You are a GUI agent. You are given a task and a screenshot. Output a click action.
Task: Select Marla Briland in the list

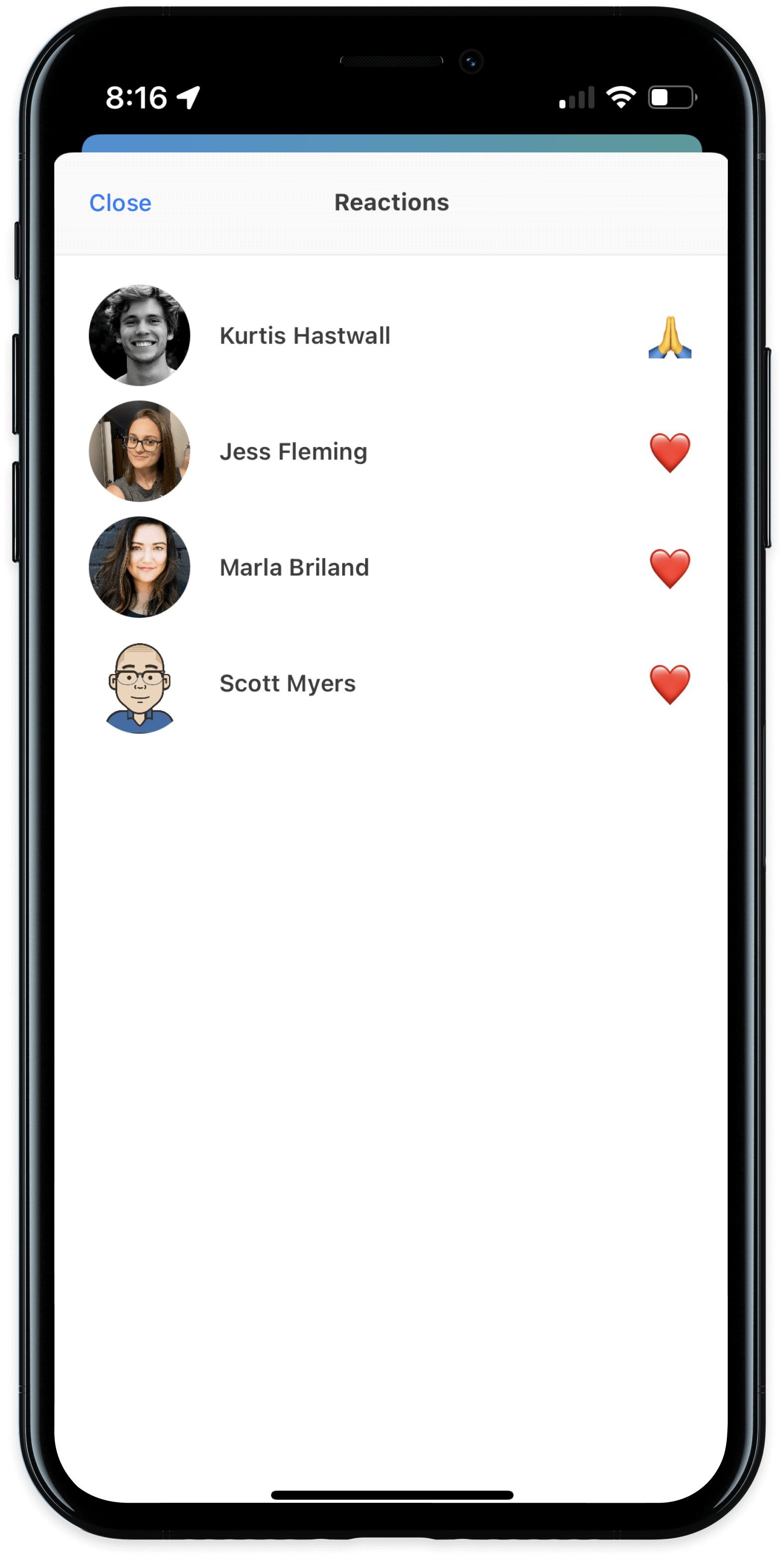click(x=391, y=567)
